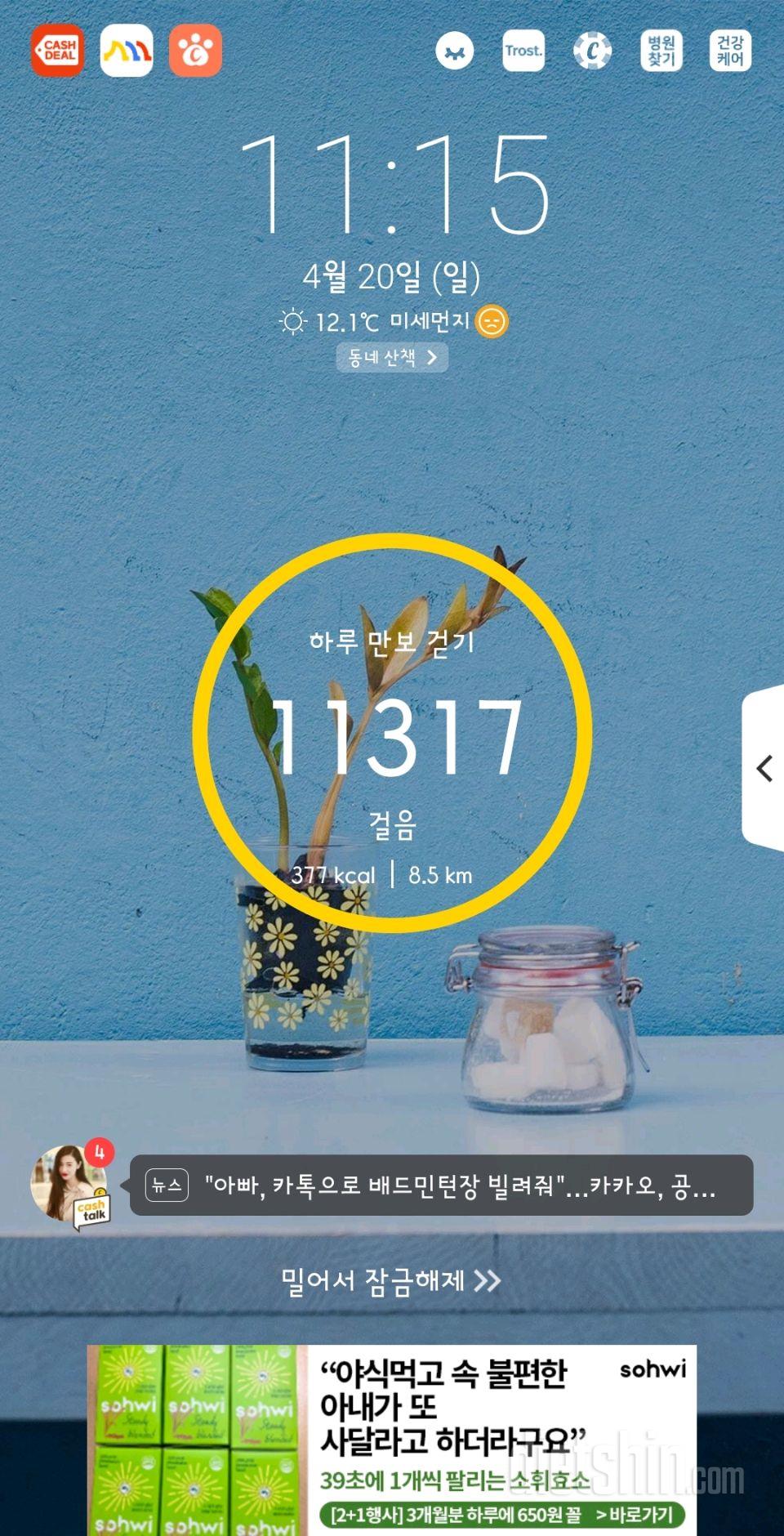
Task: Expand the side panel arrow handle
Action: 764,768
